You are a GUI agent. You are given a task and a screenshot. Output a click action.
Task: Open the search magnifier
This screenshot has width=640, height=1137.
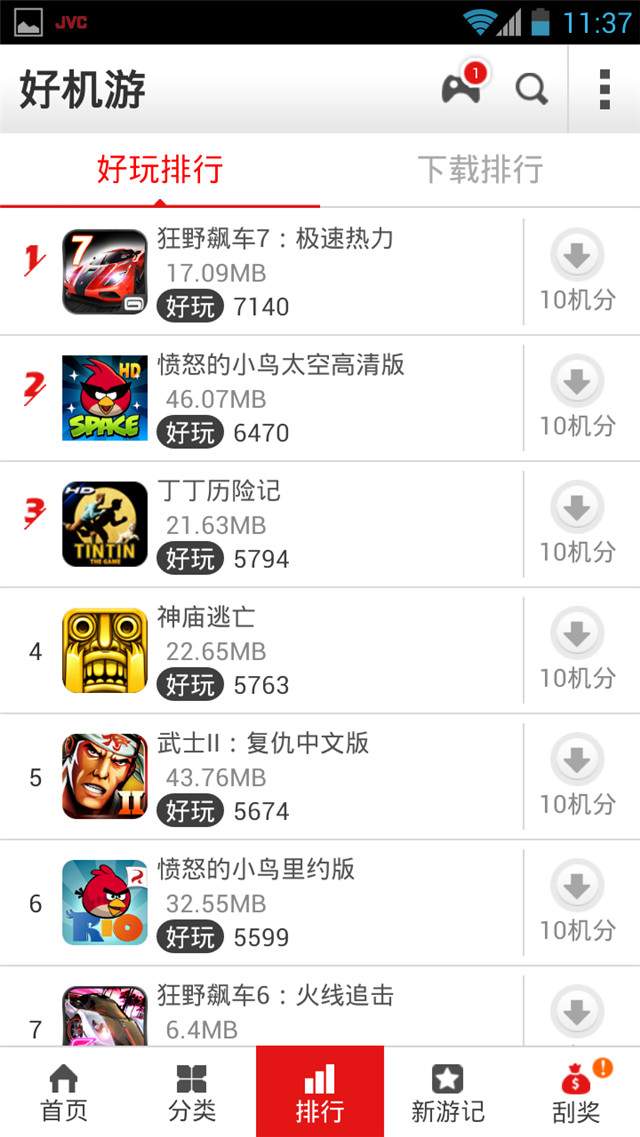click(x=531, y=89)
